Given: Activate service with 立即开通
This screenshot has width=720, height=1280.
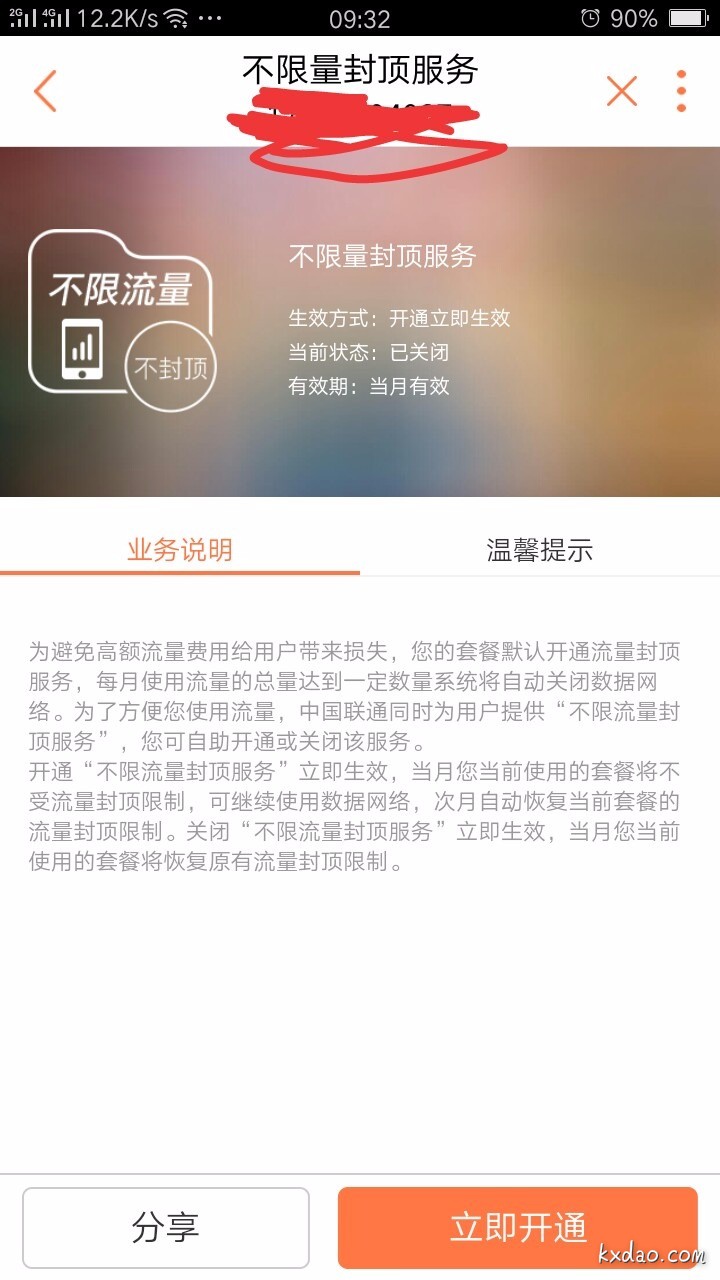Looking at the screenshot, I should click(517, 1227).
